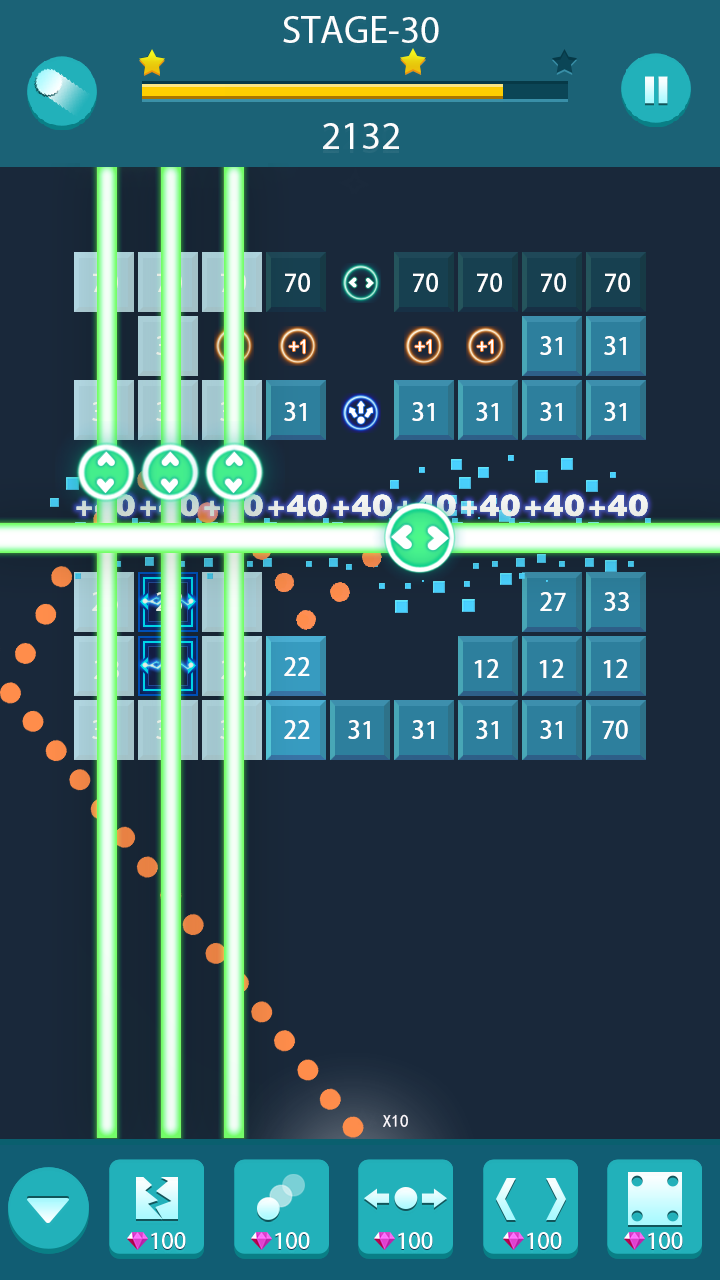Tap the ball speed-up icon
The height and width of the screenshot is (1280, 720).
click(62, 92)
